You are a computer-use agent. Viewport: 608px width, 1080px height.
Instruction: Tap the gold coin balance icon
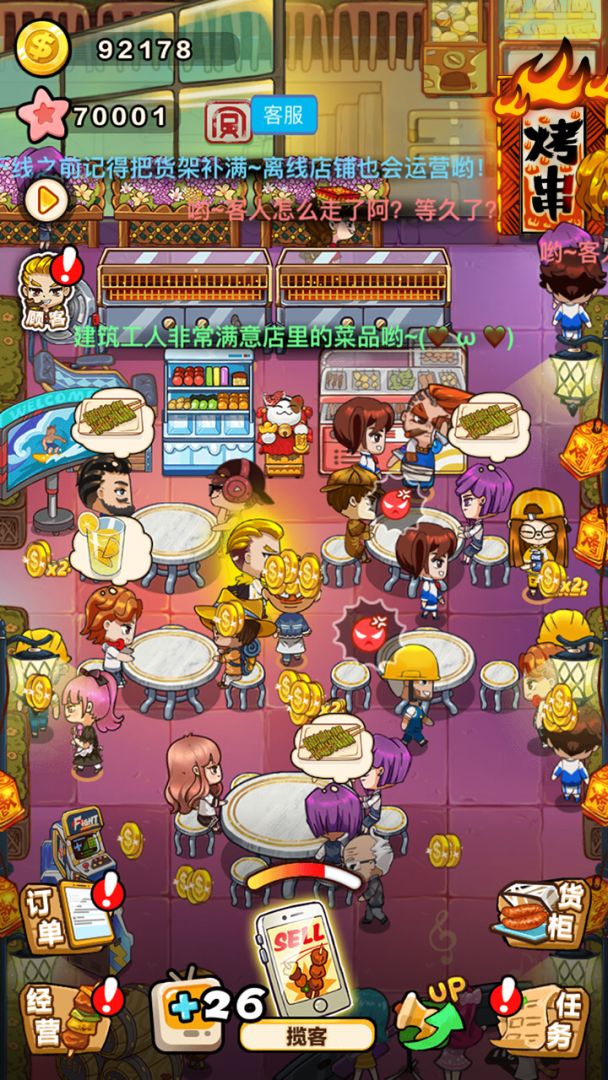[x=42, y=47]
